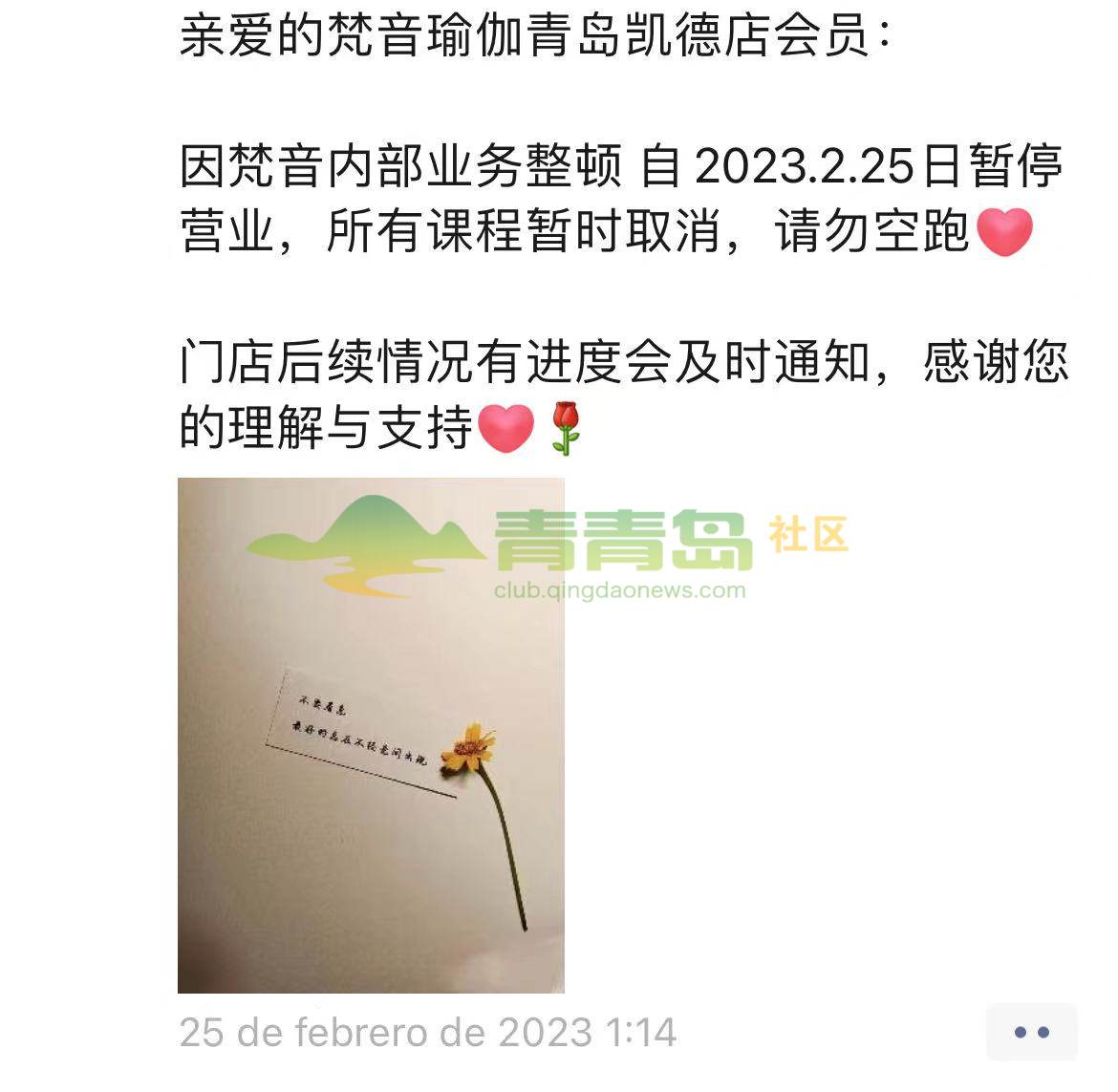
Task: Open the attached flower photo
Action: (371, 736)
